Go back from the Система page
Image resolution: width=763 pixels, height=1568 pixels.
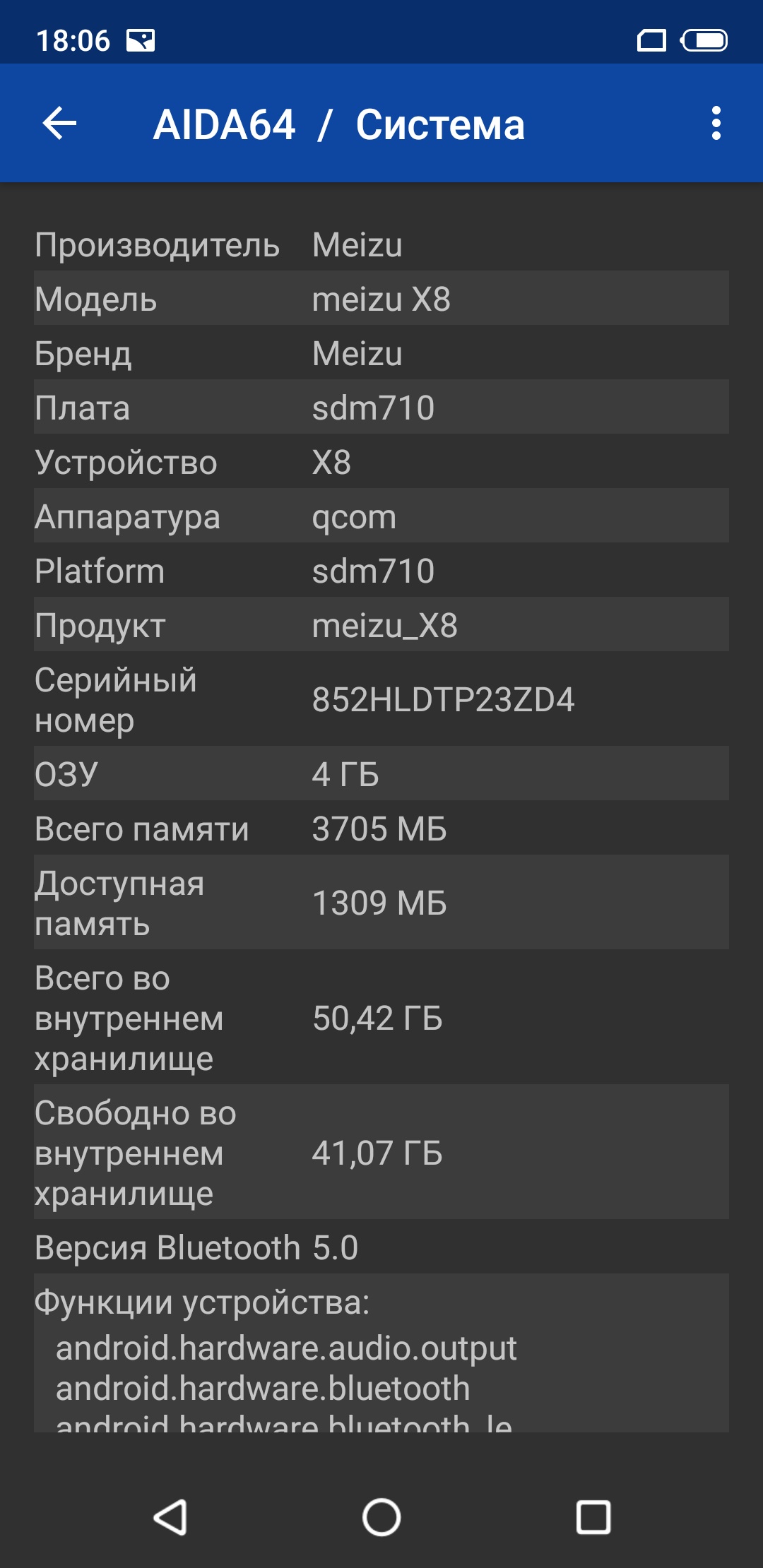[x=60, y=124]
